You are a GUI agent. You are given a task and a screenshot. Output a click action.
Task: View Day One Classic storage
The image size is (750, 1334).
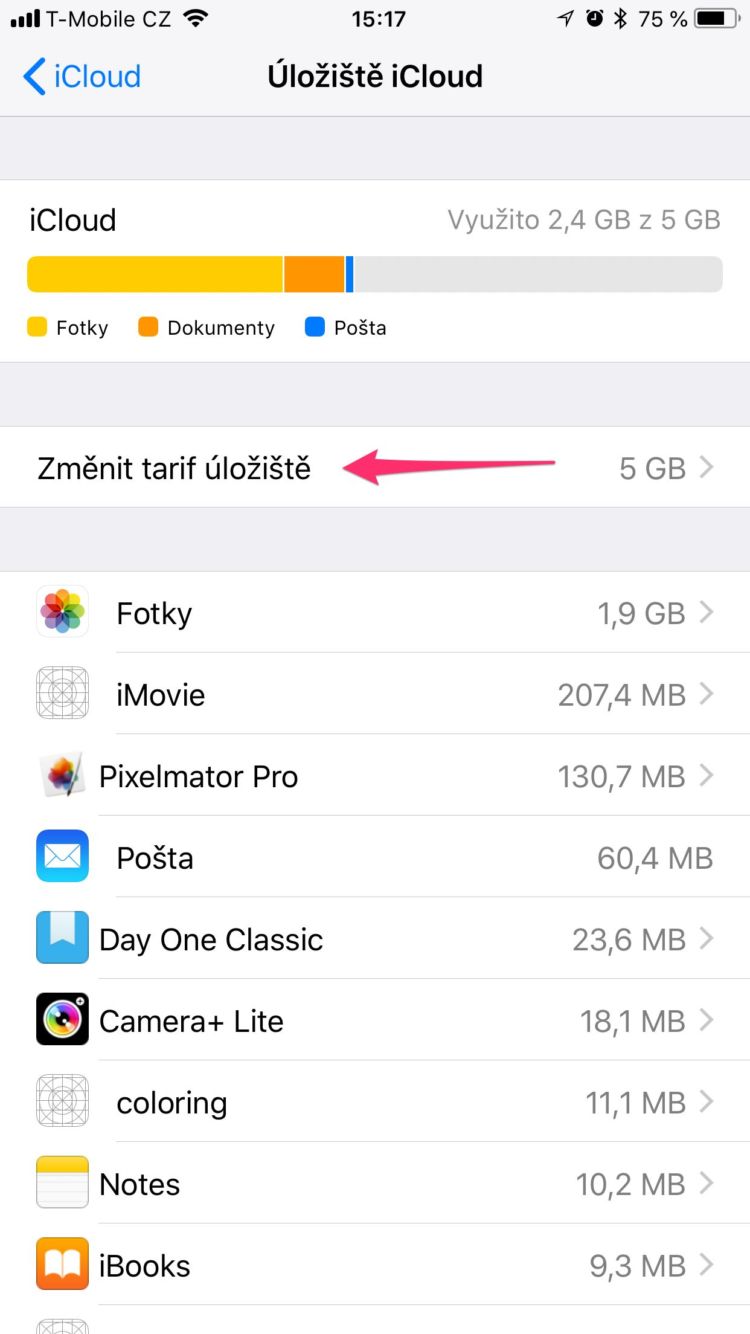tap(374, 939)
